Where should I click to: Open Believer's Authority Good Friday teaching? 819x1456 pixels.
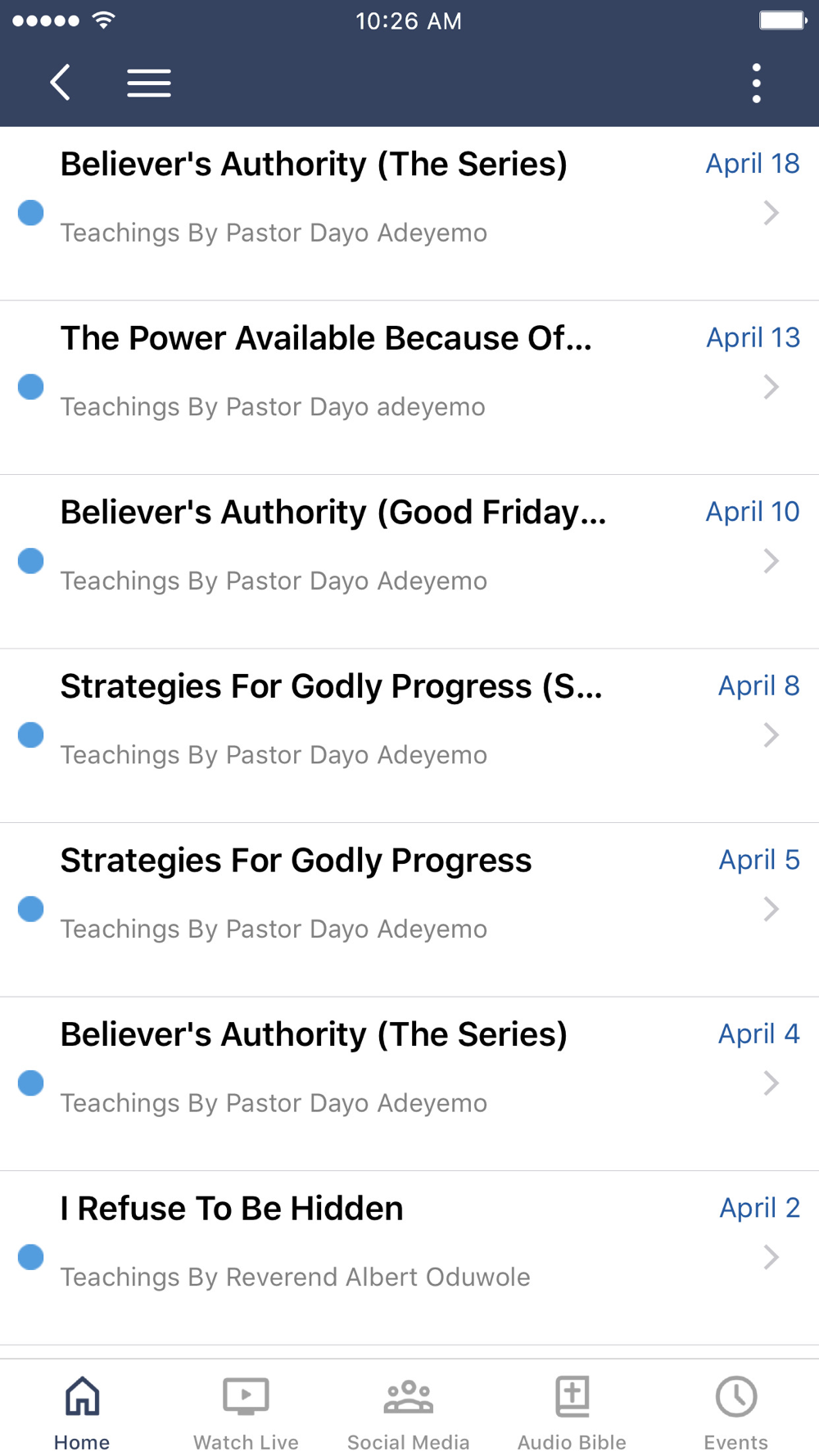(x=409, y=562)
